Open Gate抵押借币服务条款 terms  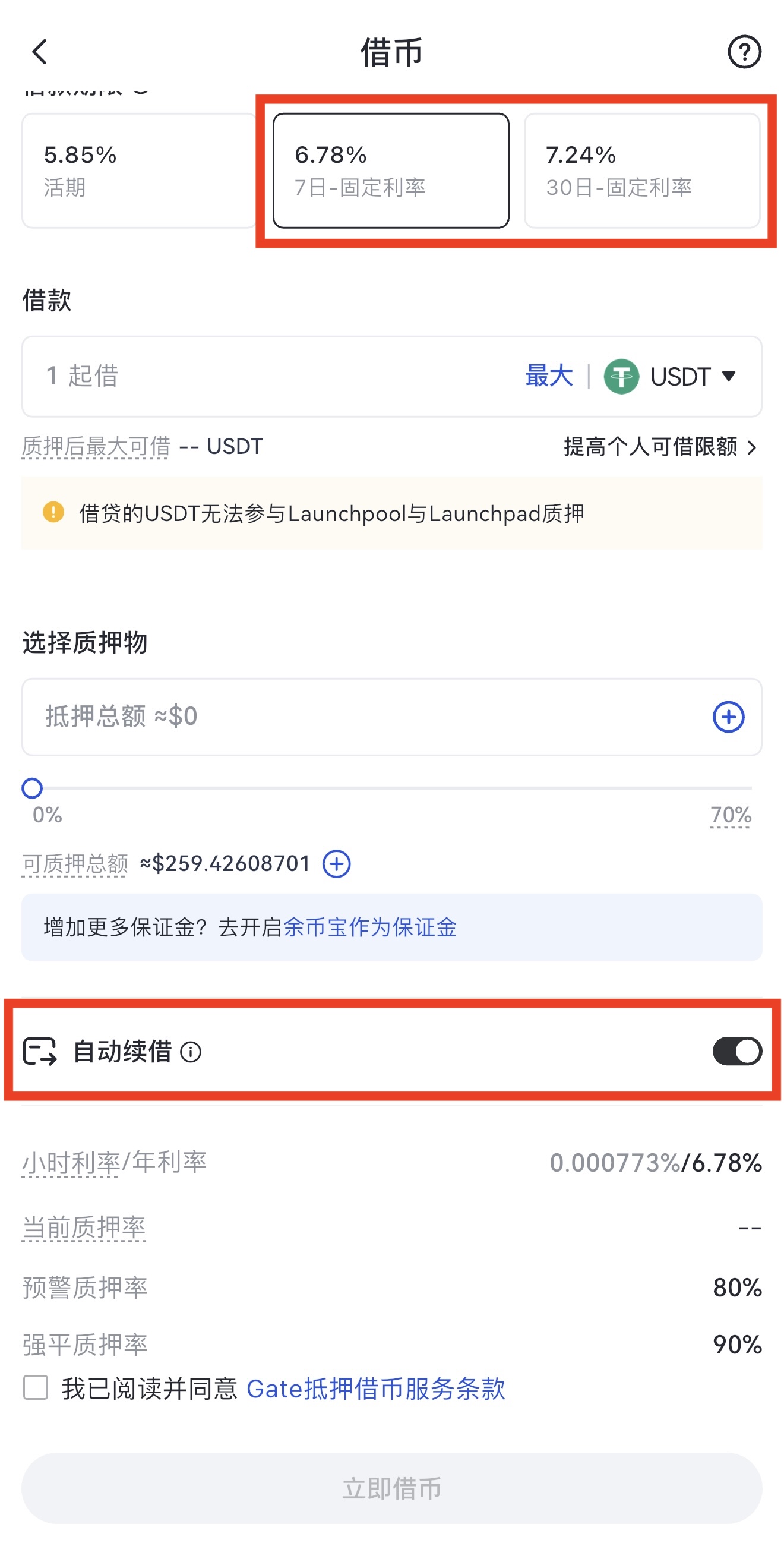click(375, 1389)
